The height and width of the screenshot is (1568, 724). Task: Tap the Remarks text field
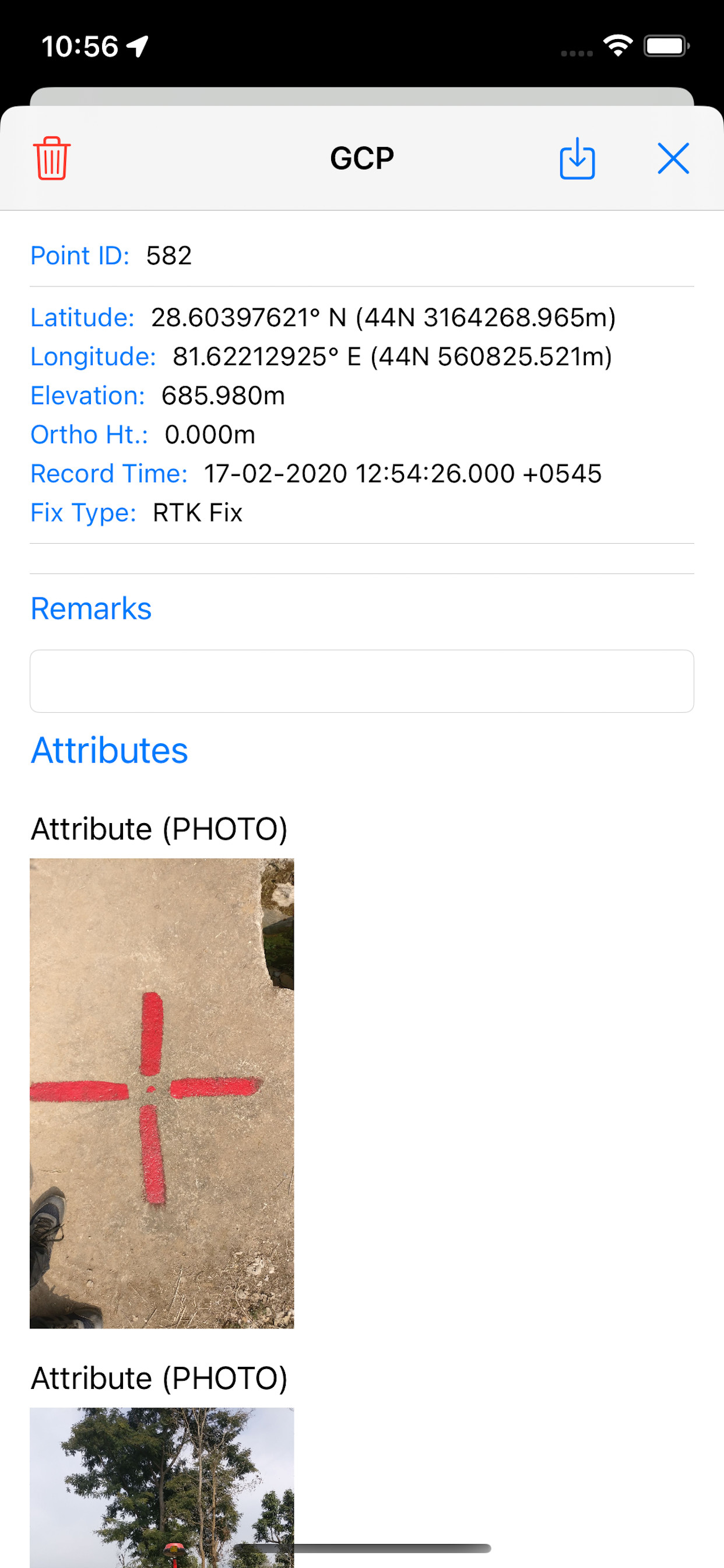coord(361,681)
